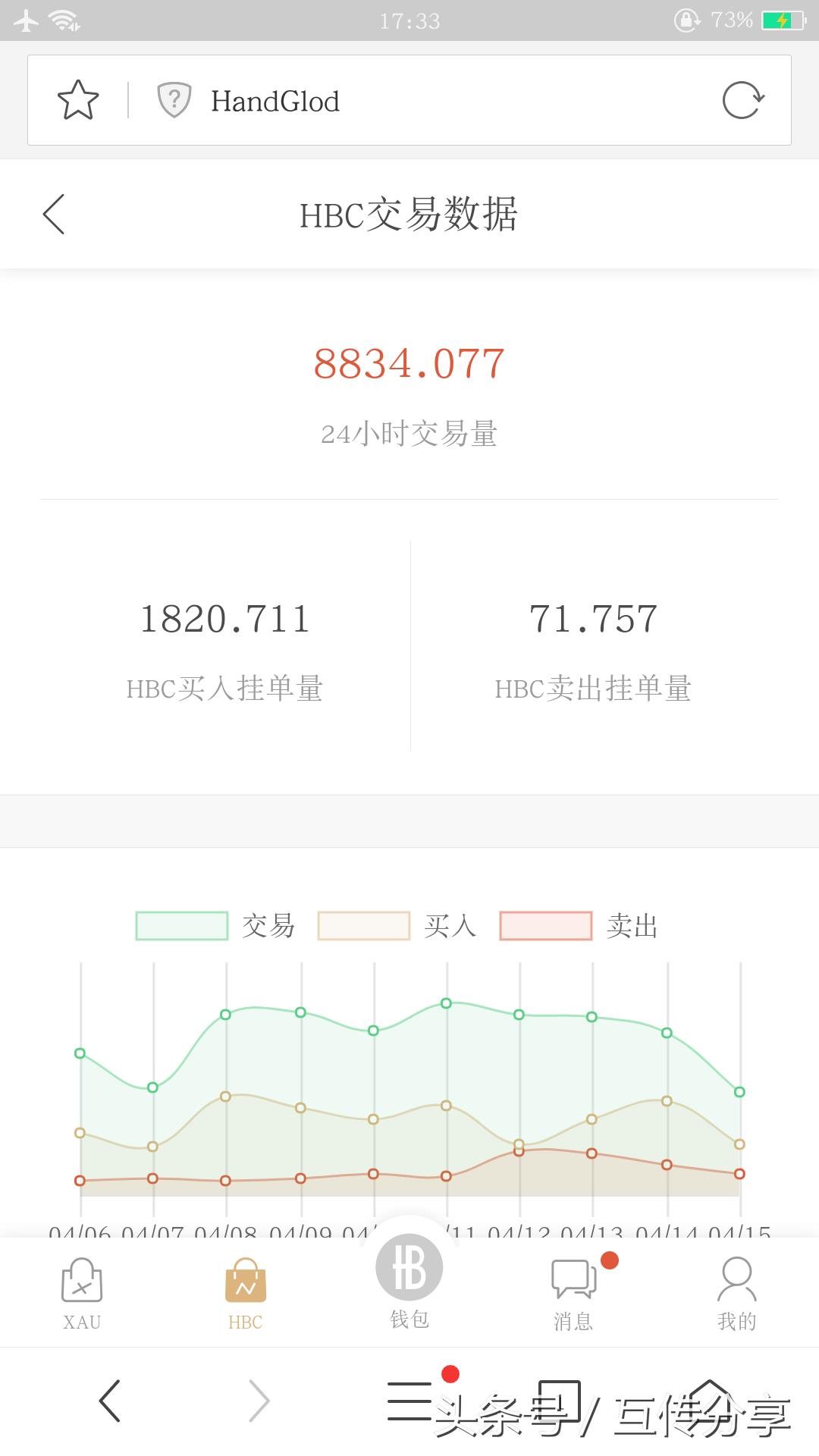Select the HBC tab
This screenshot has width=819, height=1456.
click(245, 1294)
